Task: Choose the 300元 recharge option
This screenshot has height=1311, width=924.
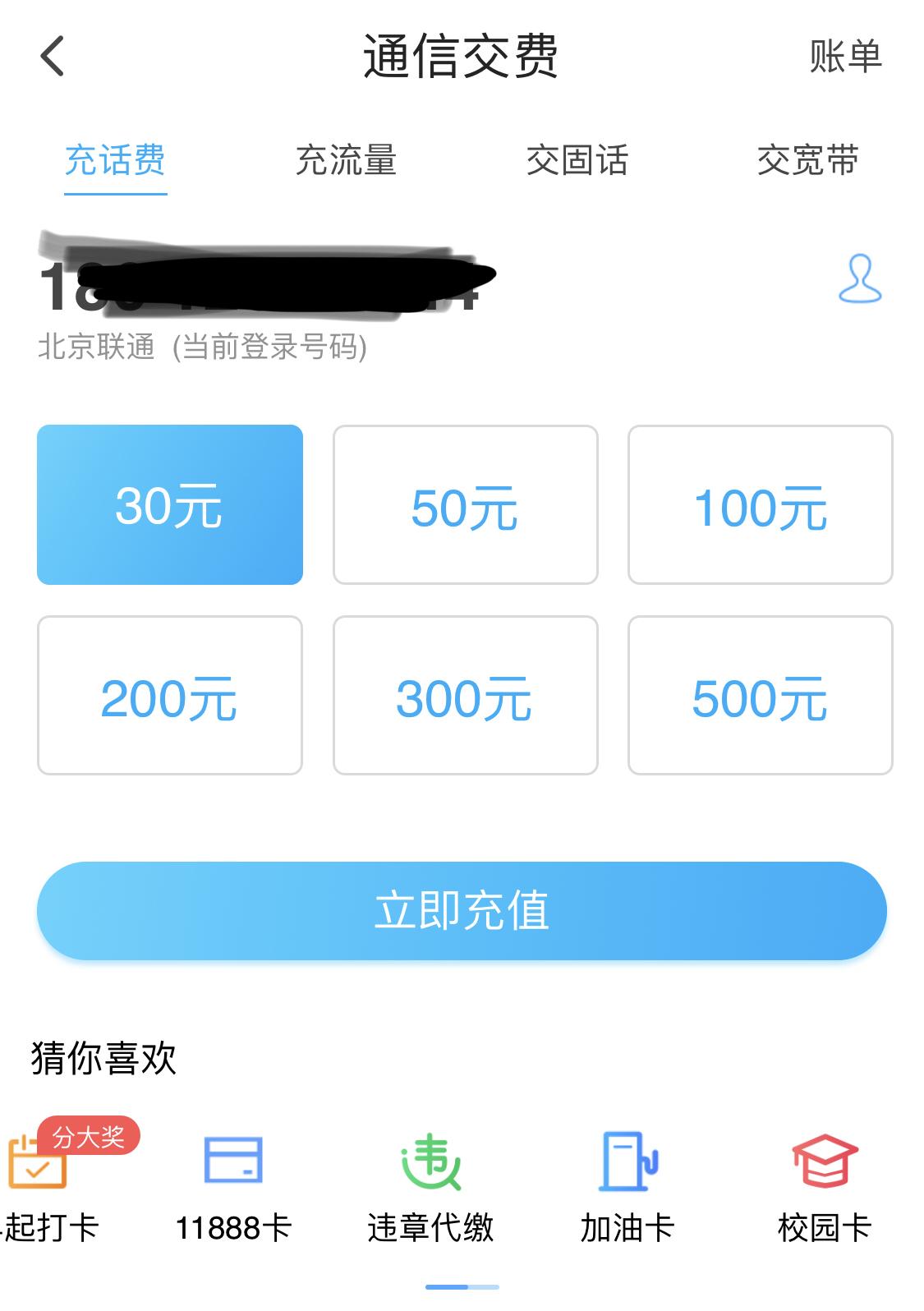Action: tap(465, 698)
